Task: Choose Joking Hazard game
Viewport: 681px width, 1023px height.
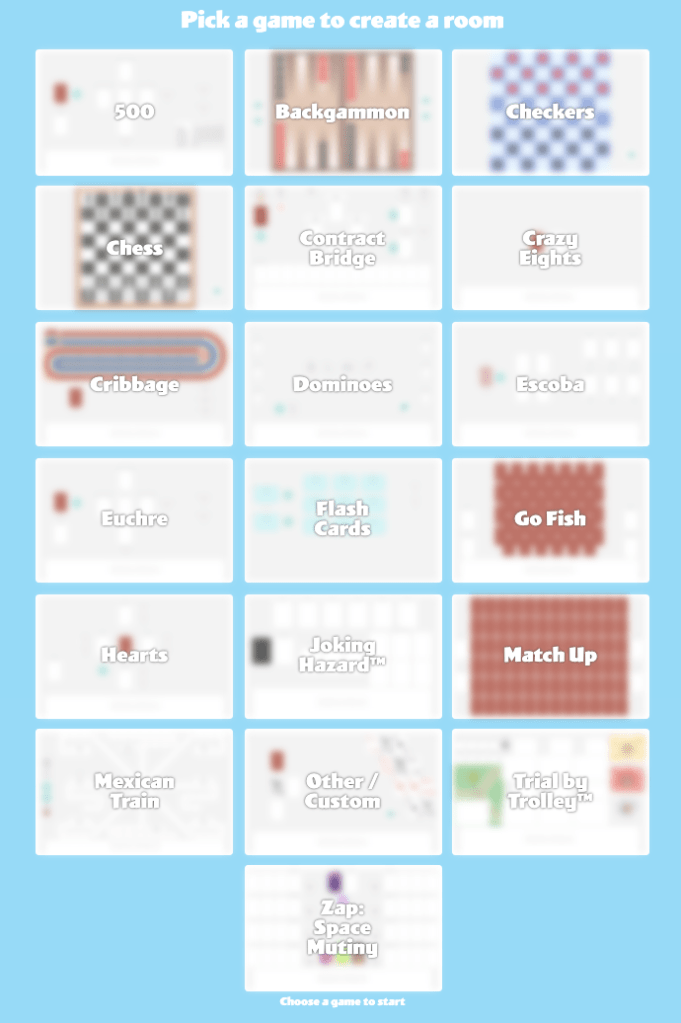Action: point(343,656)
